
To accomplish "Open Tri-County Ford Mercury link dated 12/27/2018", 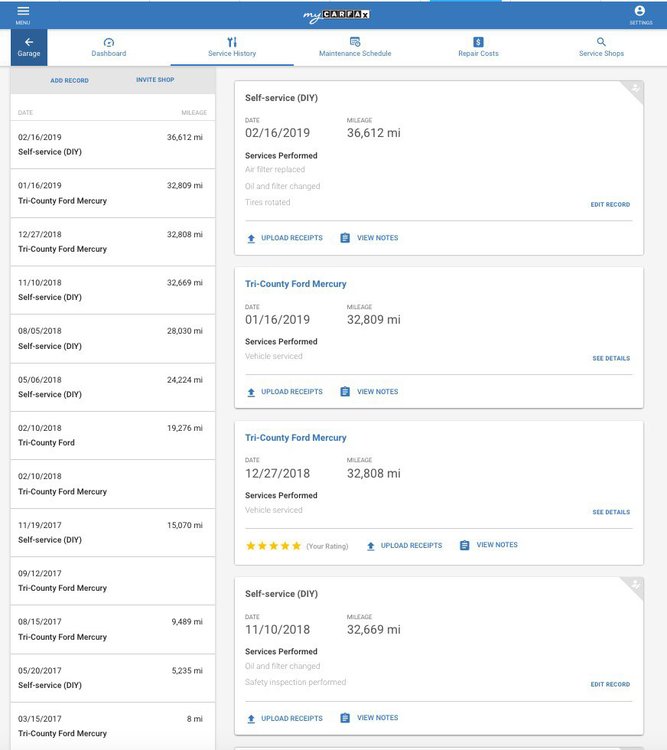I will tap(296, 438).
